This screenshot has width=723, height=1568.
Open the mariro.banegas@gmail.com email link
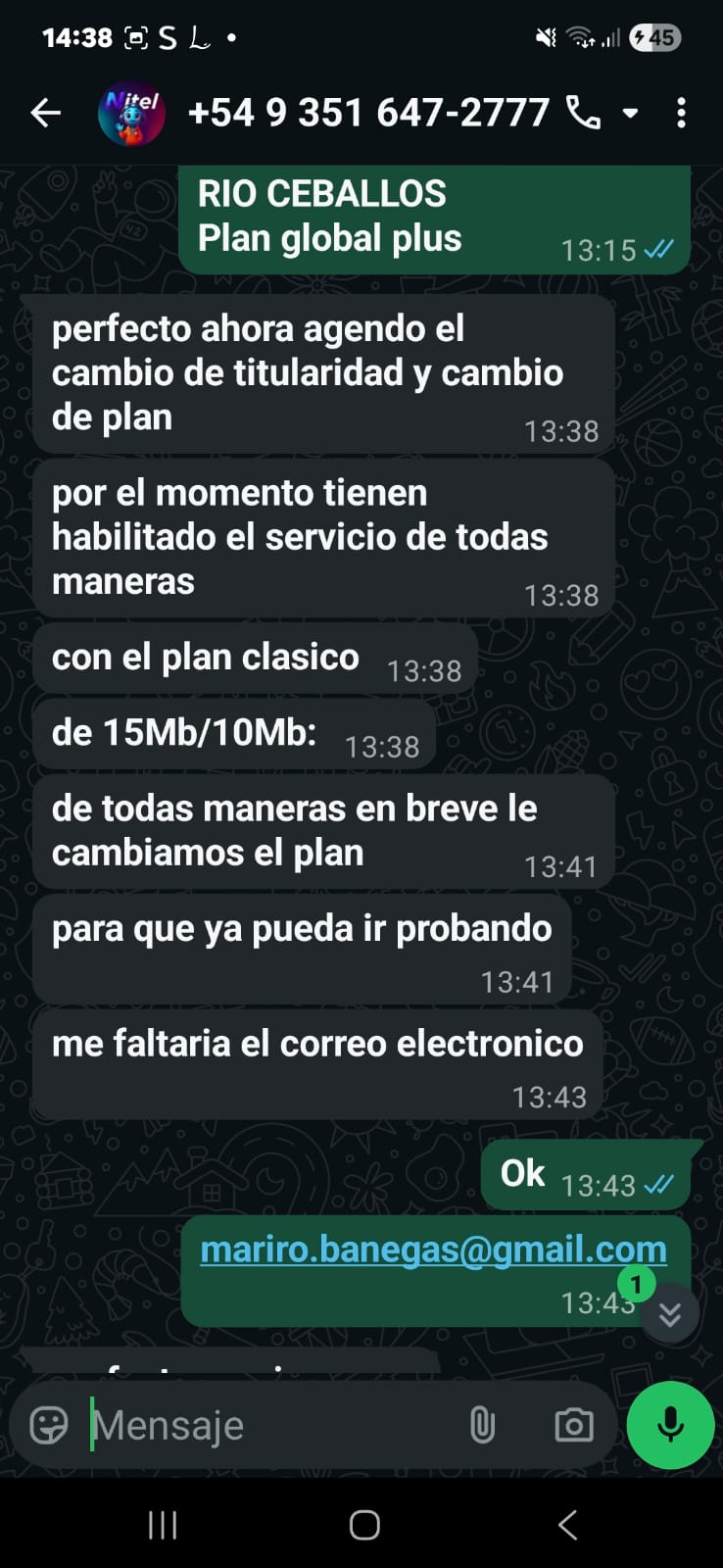click(x=433, y=1249)
